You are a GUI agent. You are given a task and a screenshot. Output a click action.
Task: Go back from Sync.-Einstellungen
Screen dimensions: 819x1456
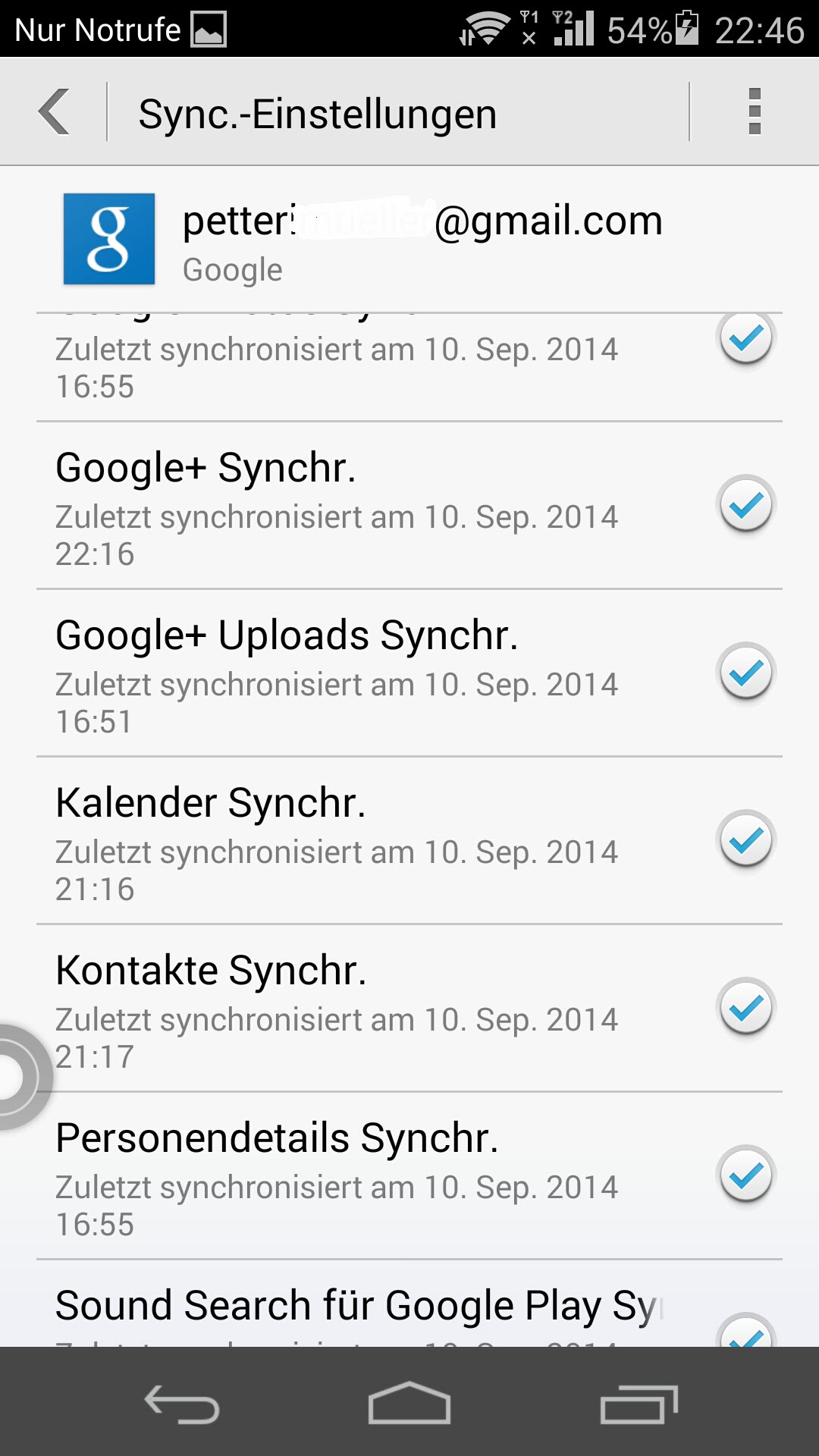click(x=54, y=112)
